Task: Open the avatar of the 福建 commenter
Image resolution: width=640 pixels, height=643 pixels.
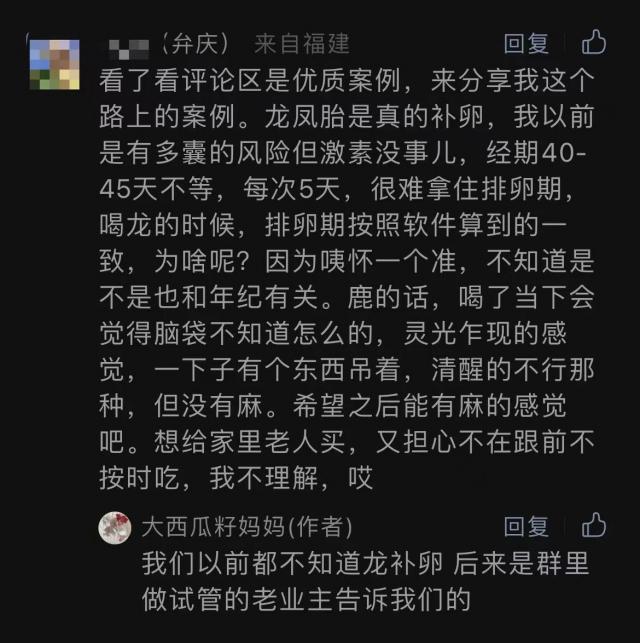Action: (x=54, y=64)
